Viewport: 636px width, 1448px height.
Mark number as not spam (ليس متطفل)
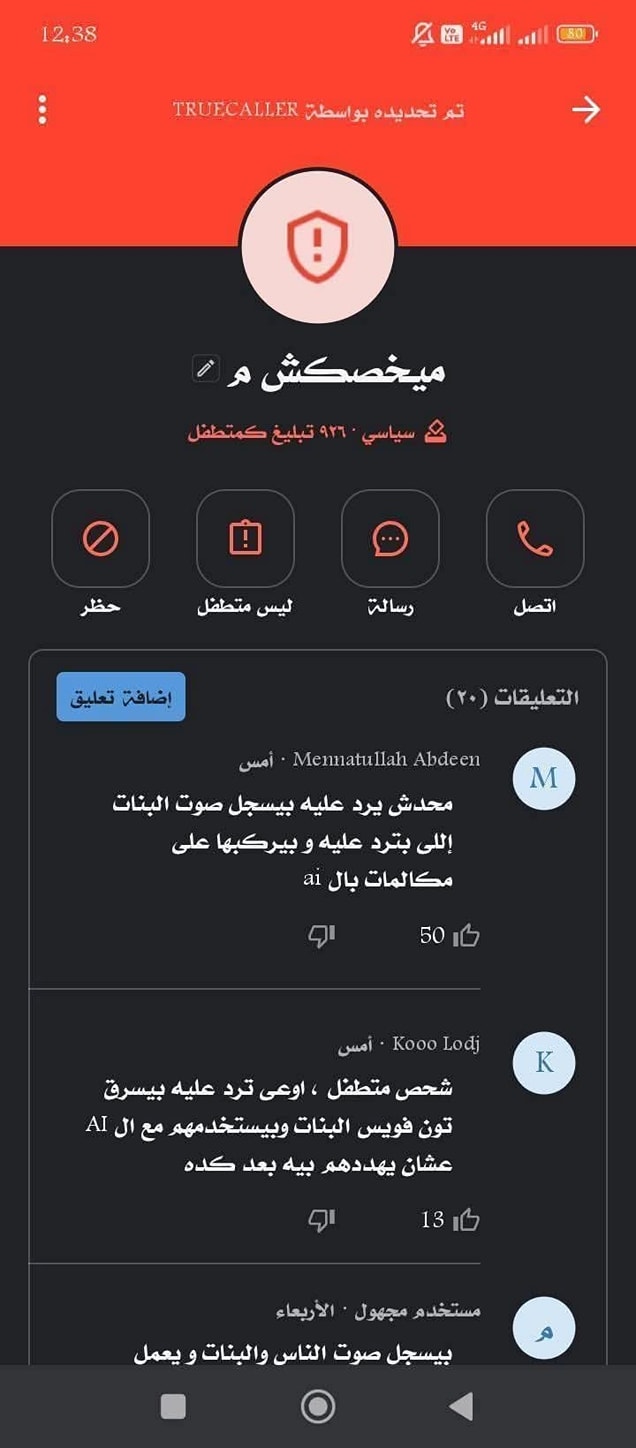pos(245,539)
